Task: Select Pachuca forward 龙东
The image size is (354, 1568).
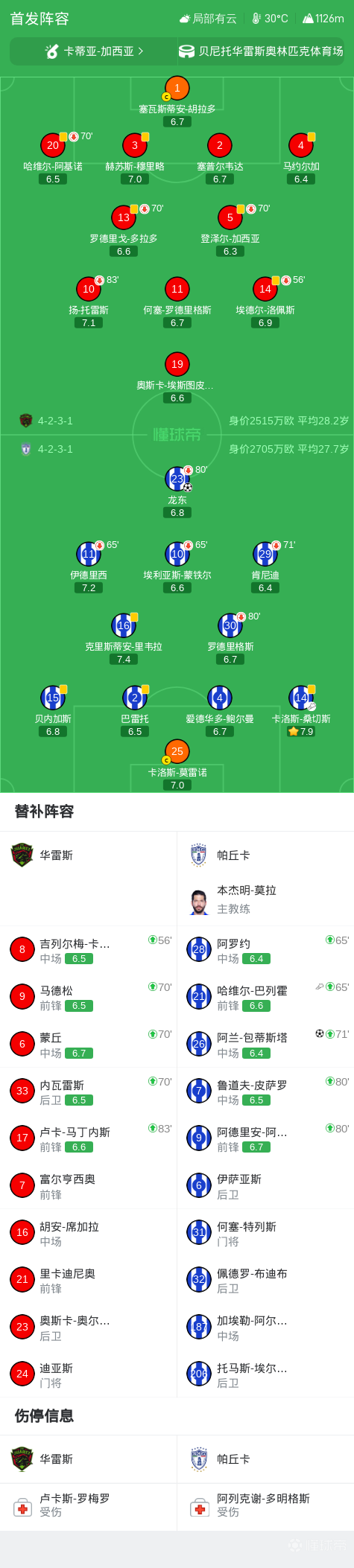Action: [x=177, y=492]
